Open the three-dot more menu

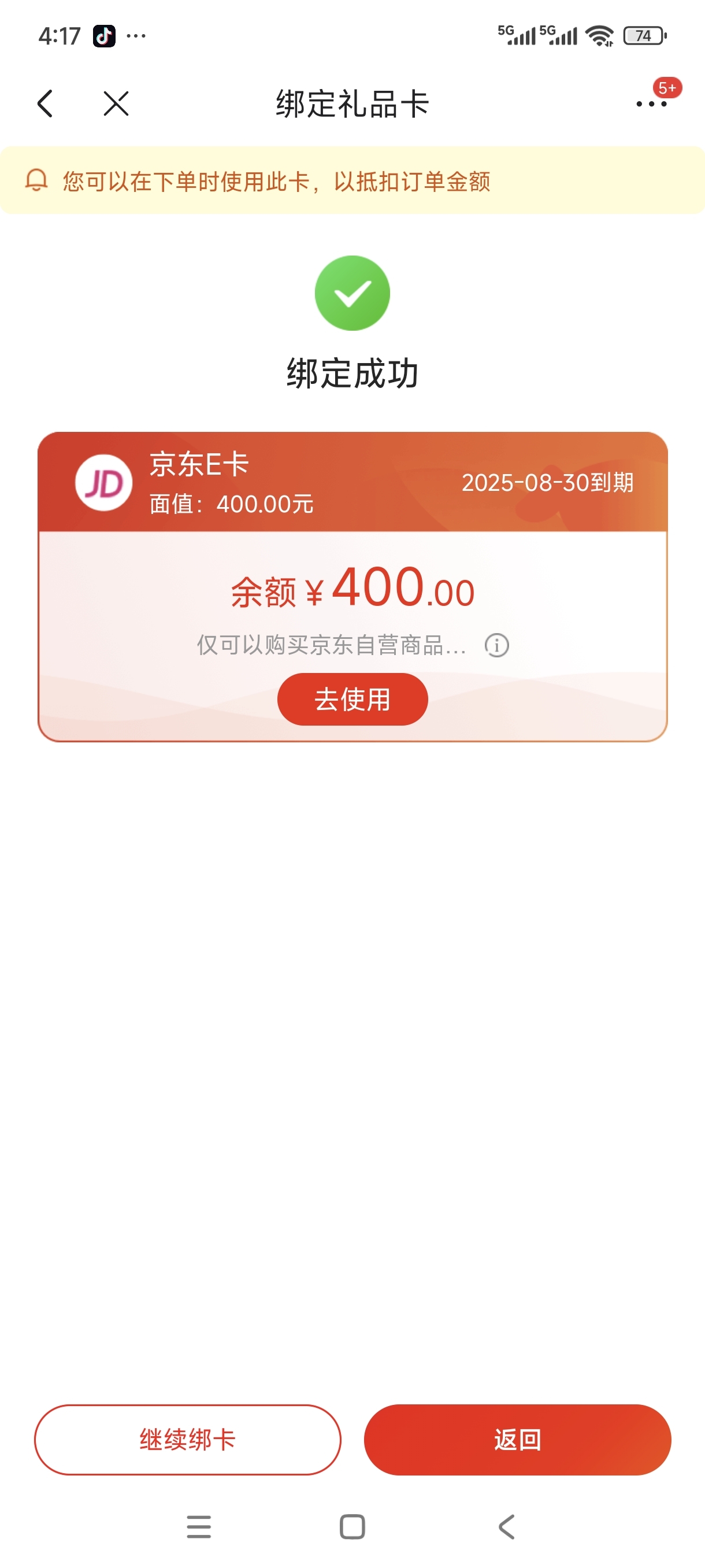[651, 104]
